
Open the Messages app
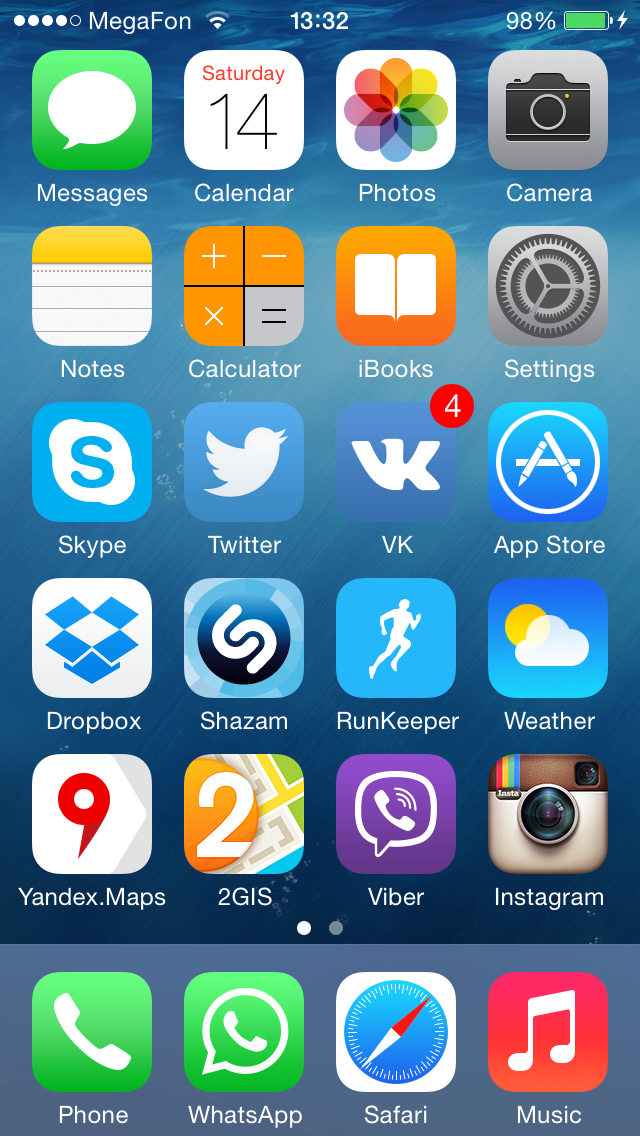click(x=92, y=111)
